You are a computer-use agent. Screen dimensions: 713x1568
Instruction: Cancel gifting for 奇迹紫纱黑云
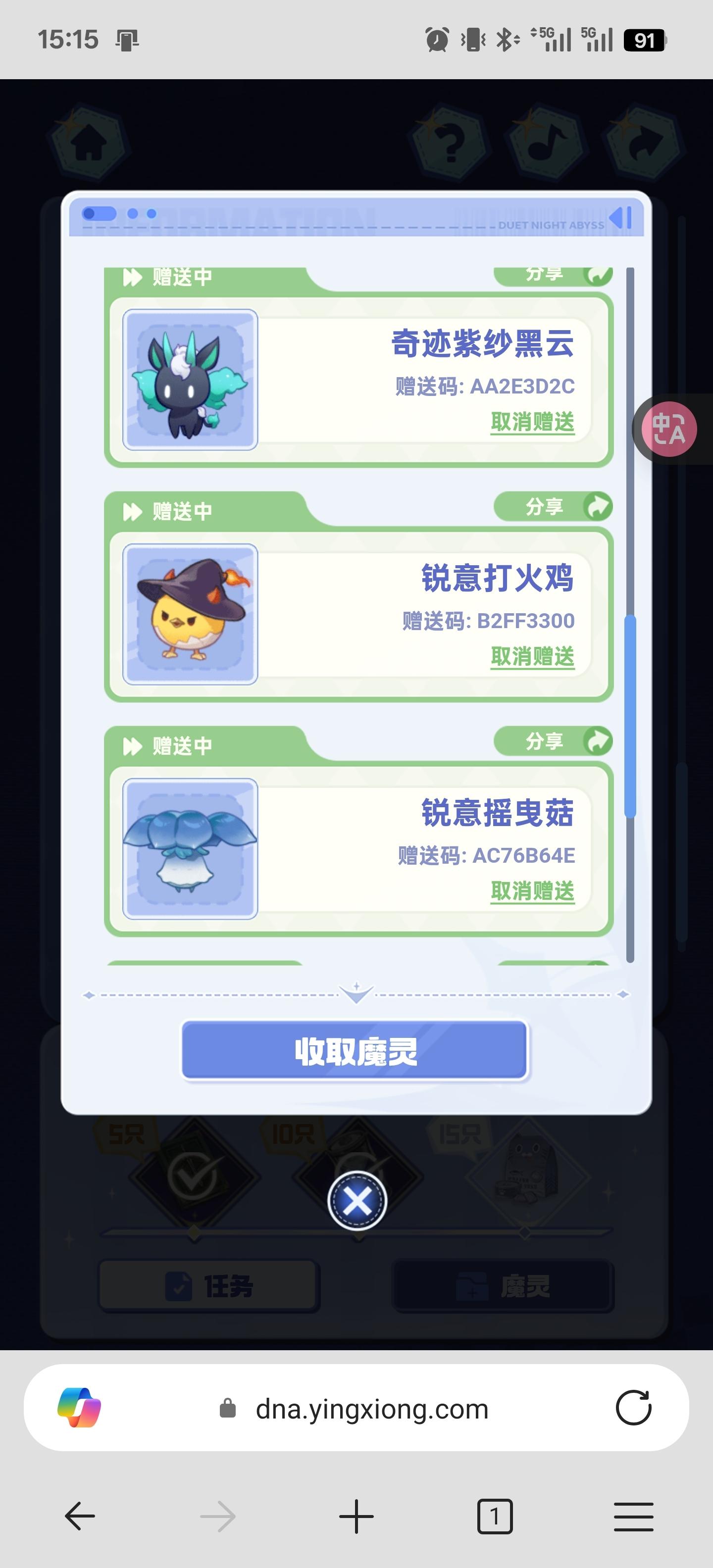click(x=532, y=422)
